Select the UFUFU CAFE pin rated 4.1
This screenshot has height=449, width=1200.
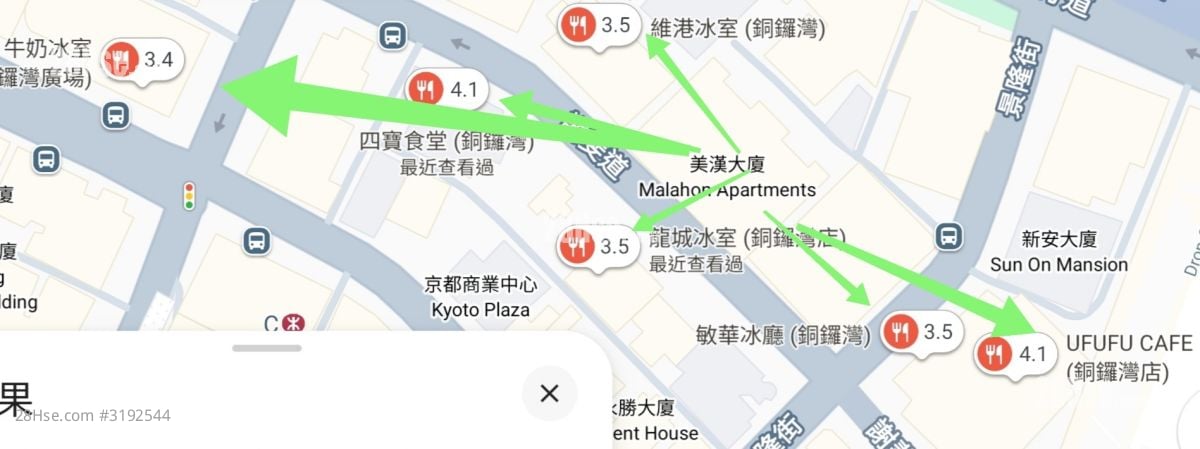[1014, 353]
